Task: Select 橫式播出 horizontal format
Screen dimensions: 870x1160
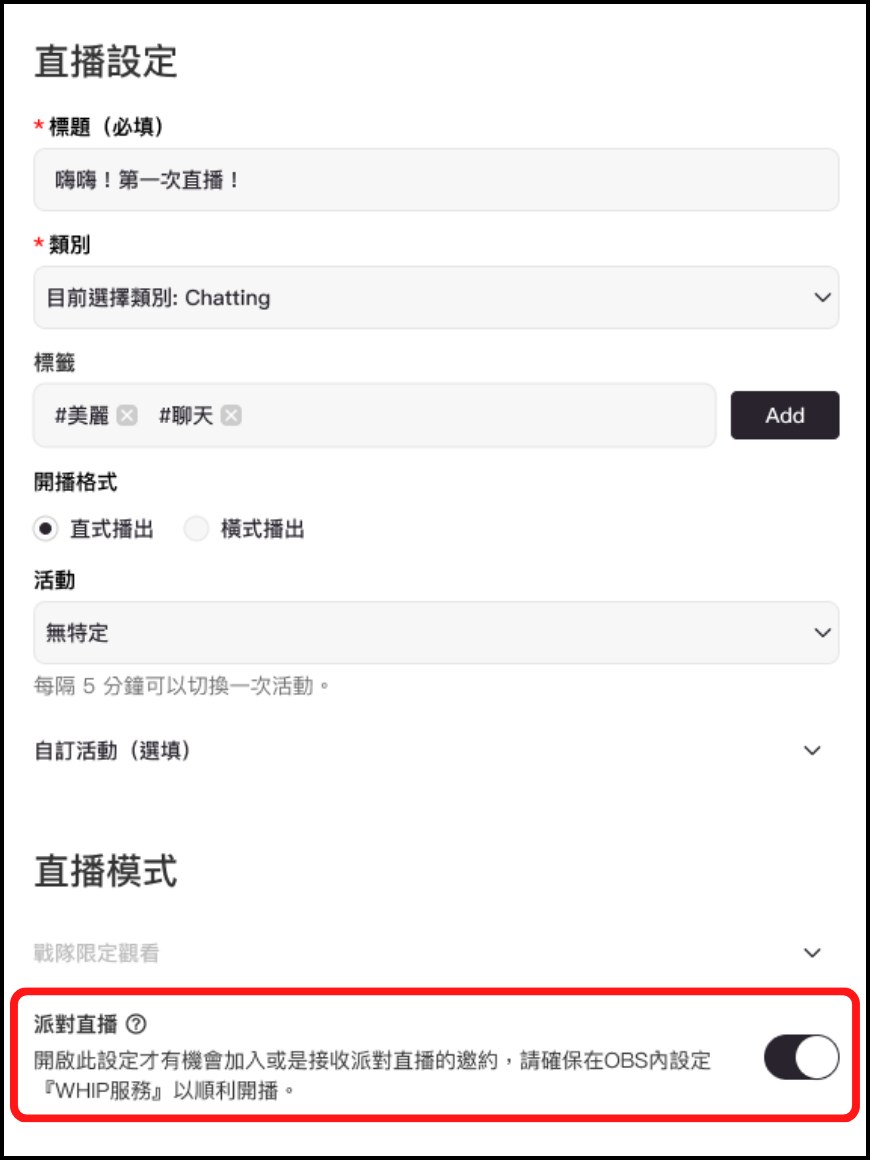Action: [197, 529]
